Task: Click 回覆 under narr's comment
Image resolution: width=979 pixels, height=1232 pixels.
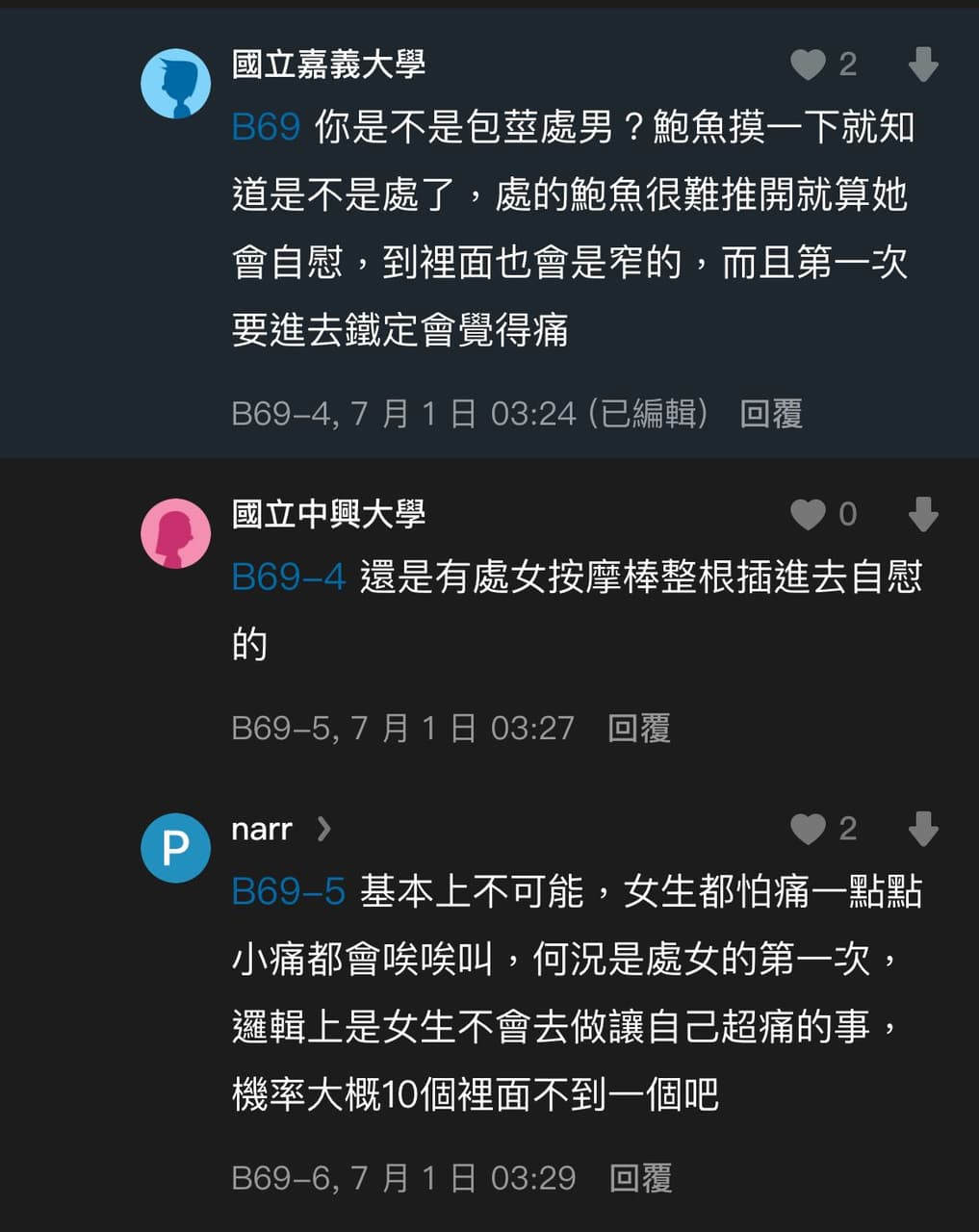Action: 640,1177
